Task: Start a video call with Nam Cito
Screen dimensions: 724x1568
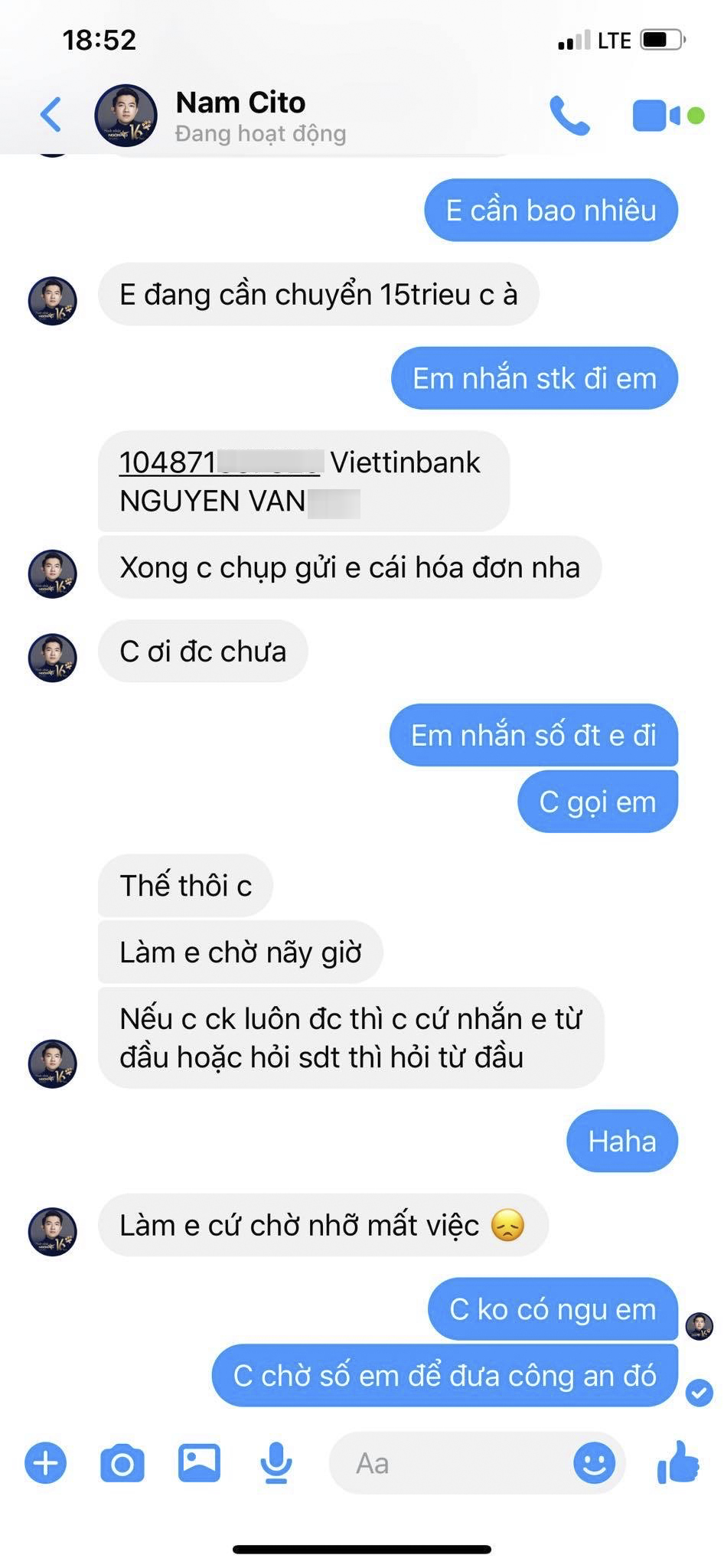Action: point(657,116)
